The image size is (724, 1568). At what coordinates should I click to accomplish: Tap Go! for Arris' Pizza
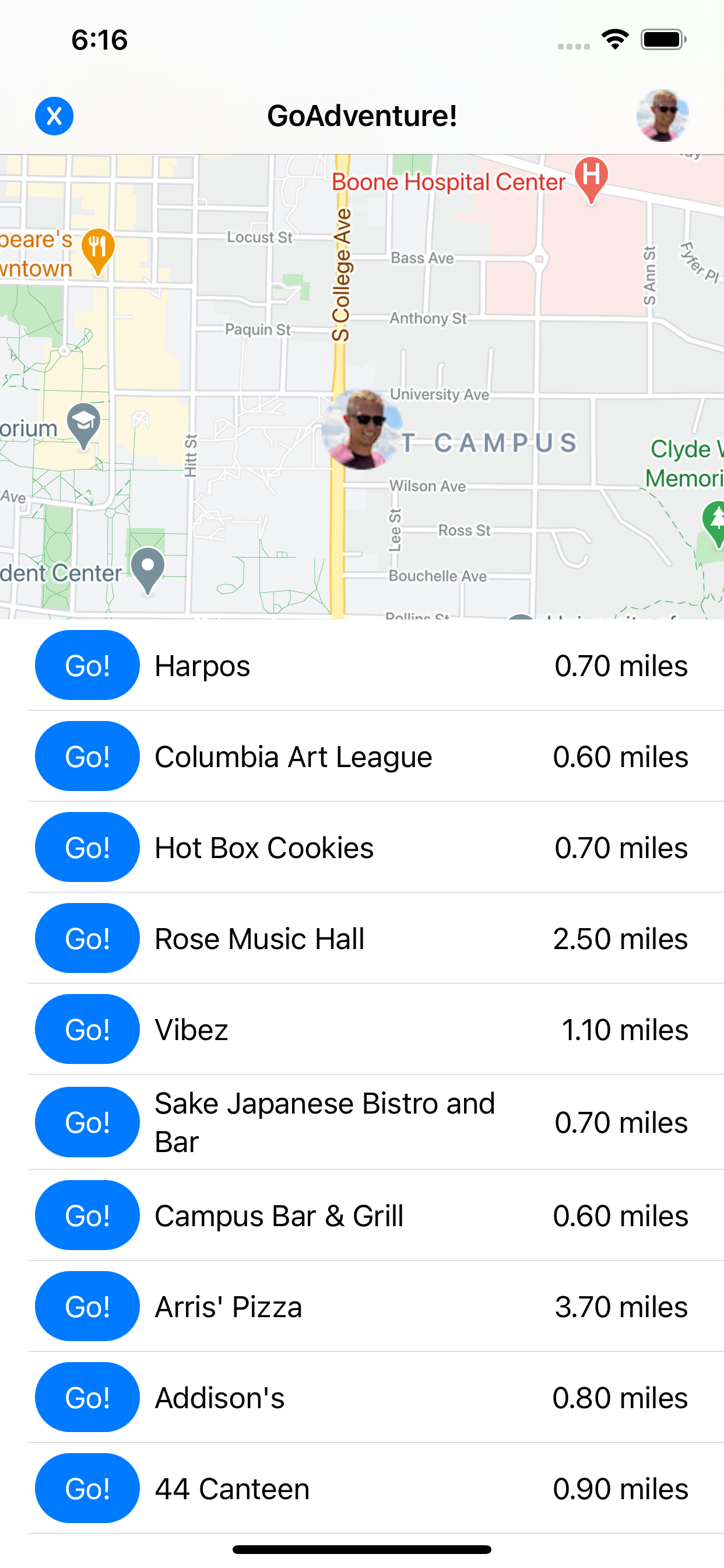point(87,1306)
